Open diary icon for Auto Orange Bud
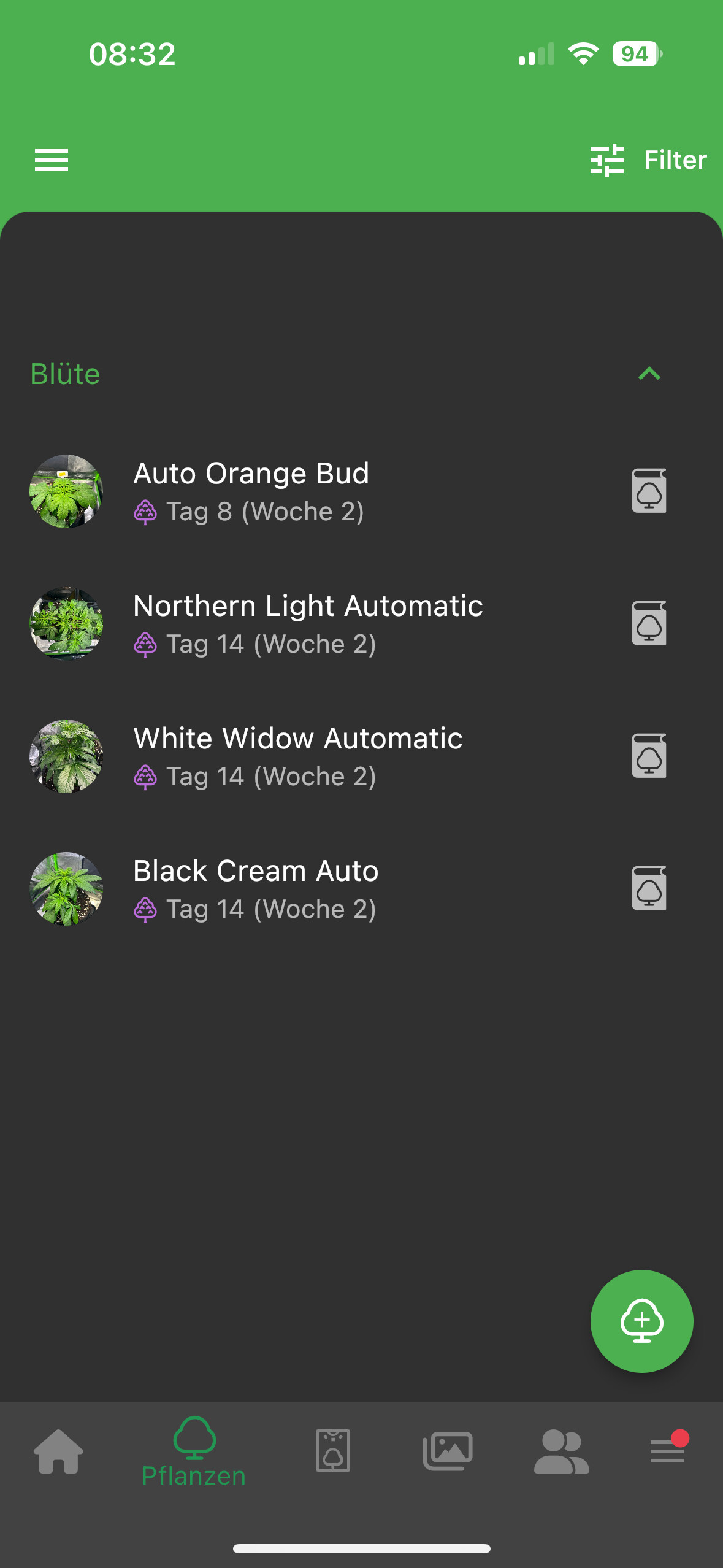The height and width of the screenshot is (1568, 723). pos(649,491)
